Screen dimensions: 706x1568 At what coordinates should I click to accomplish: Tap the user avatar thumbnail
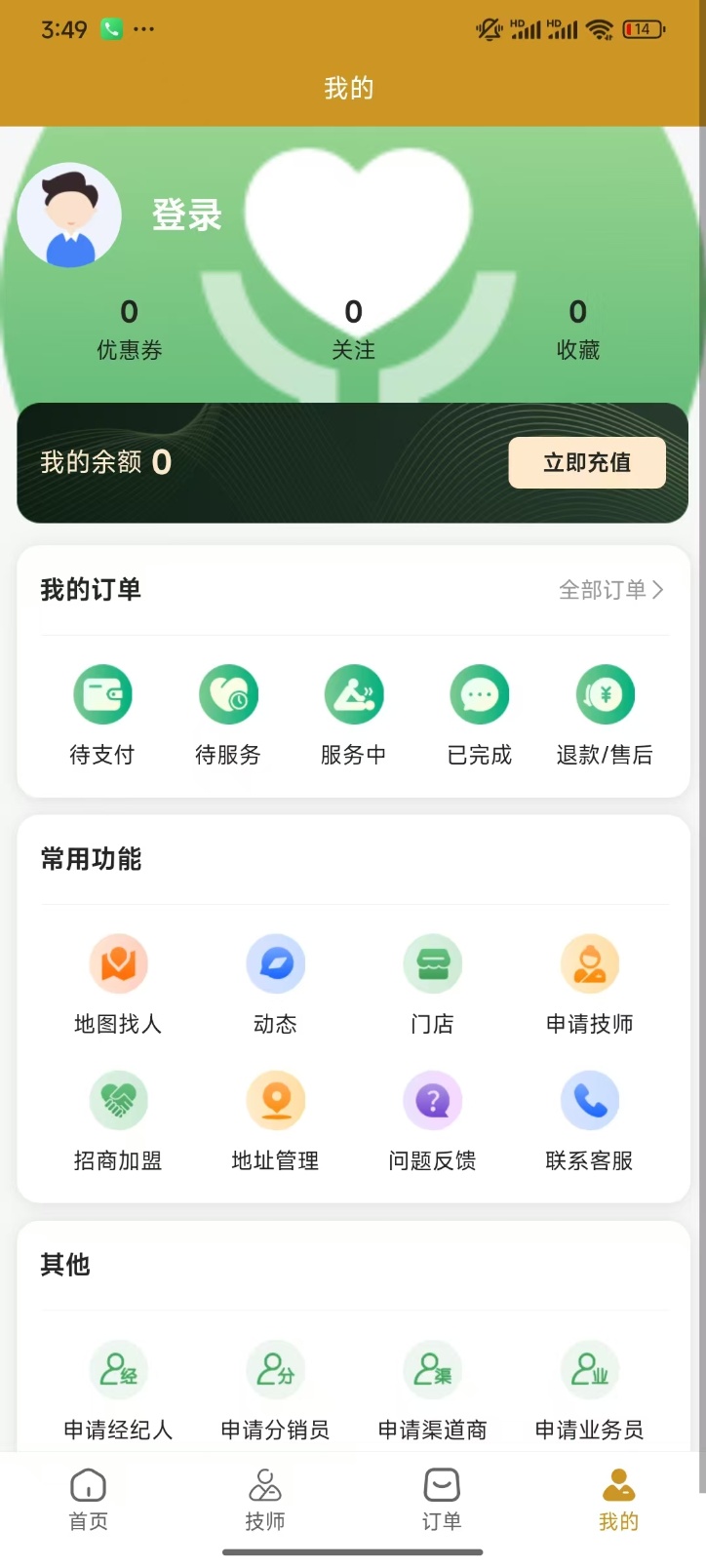[x=68, y=215]
